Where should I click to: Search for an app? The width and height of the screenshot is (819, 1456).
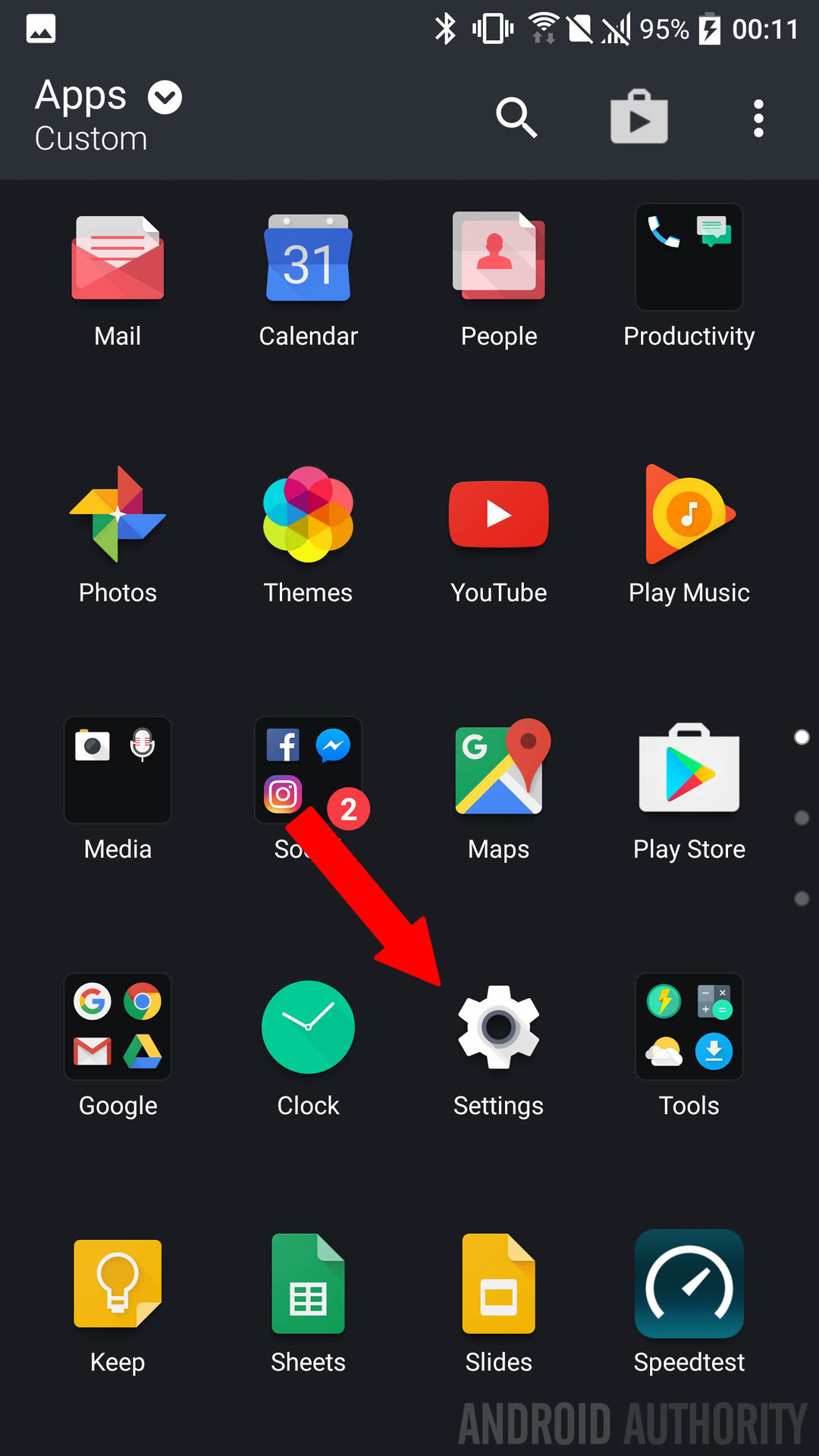coord(516,118)
